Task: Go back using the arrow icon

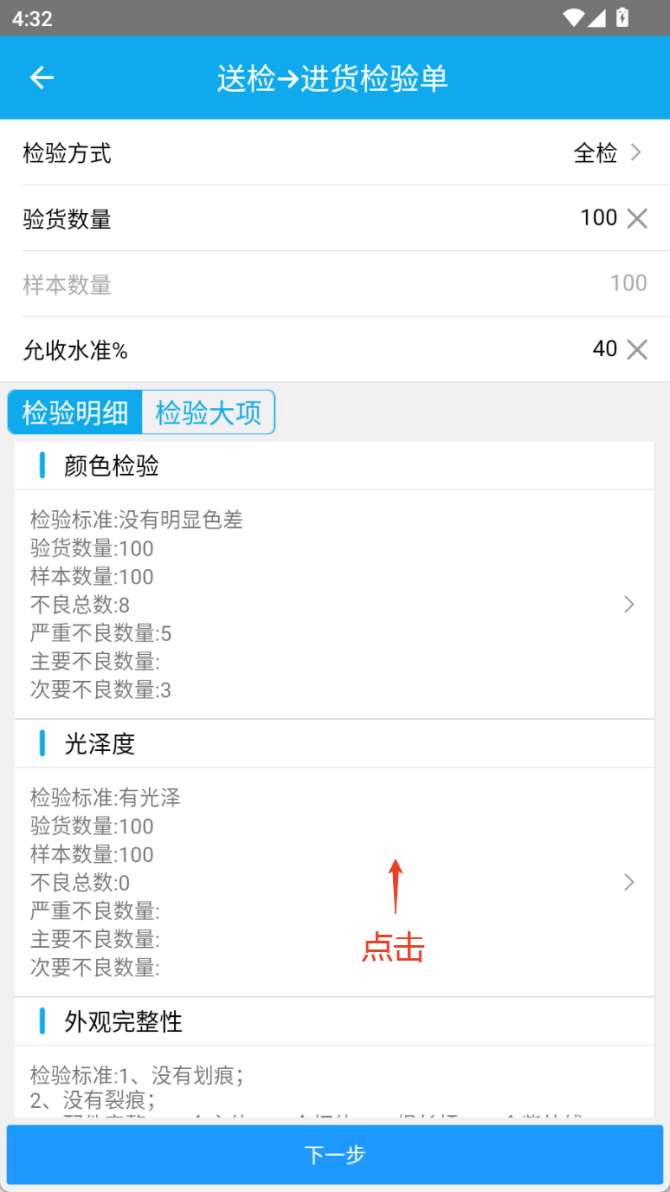Action: click(x=41, y=78)
